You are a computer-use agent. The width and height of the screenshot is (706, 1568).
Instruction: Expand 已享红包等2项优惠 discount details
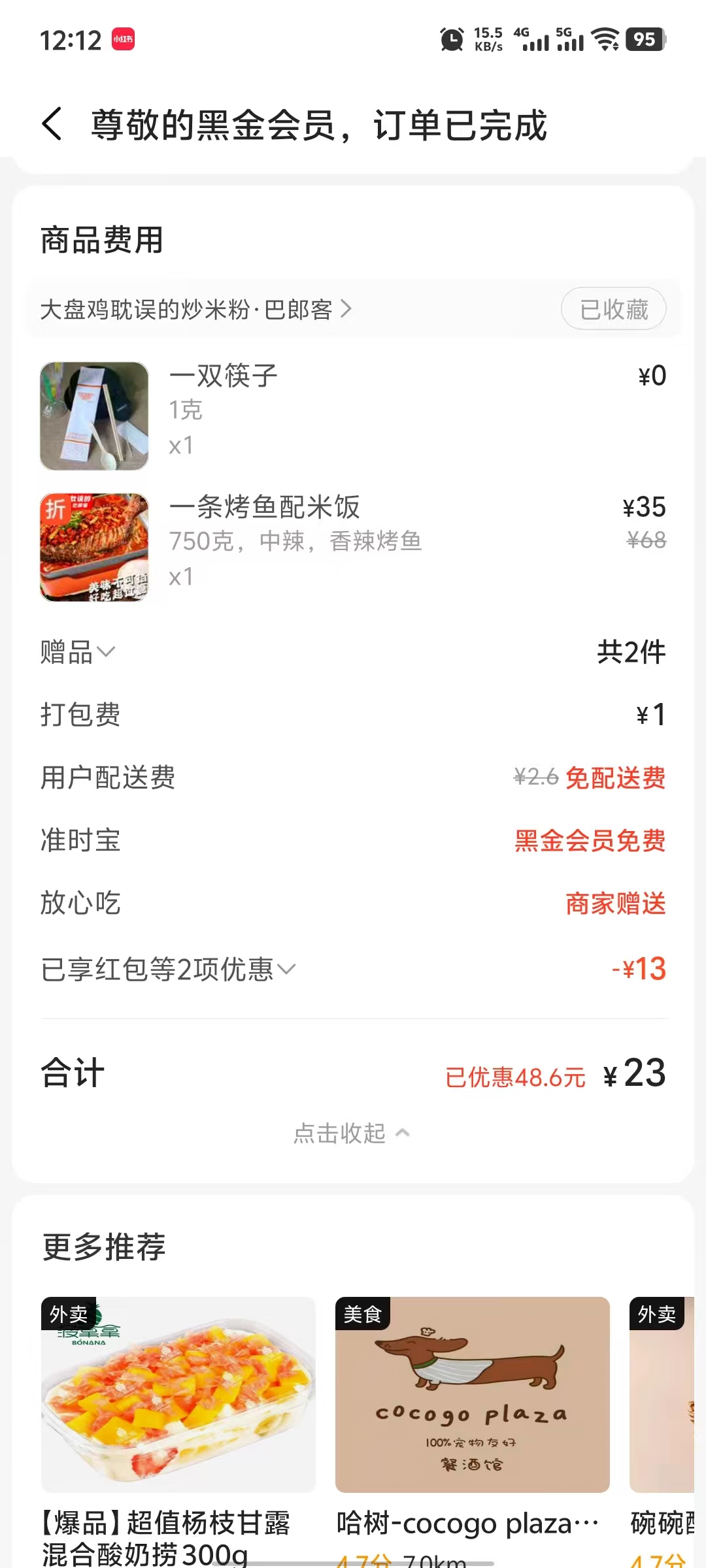point(168,970)
